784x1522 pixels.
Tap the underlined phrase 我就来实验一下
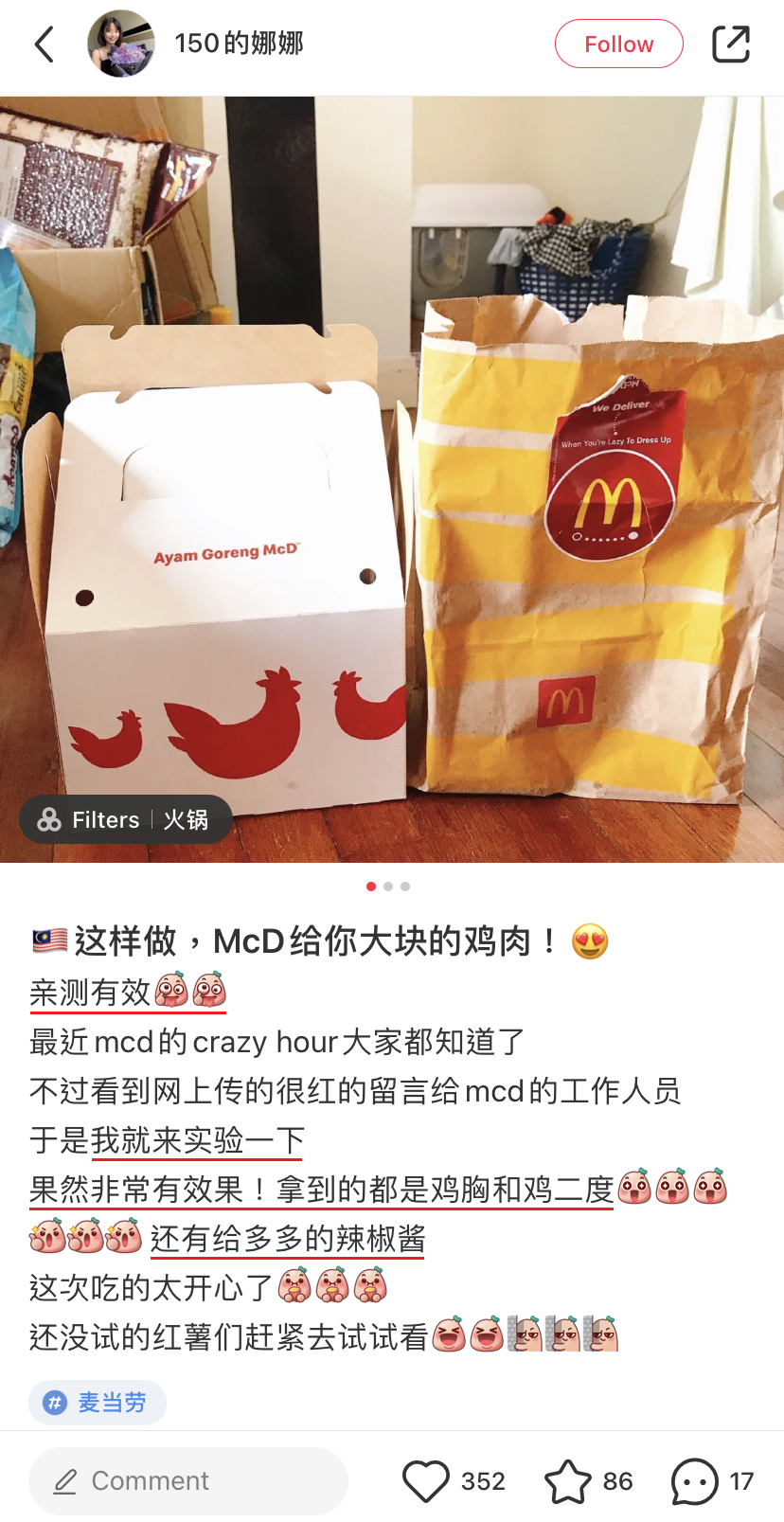click(x=198, y=1140)
